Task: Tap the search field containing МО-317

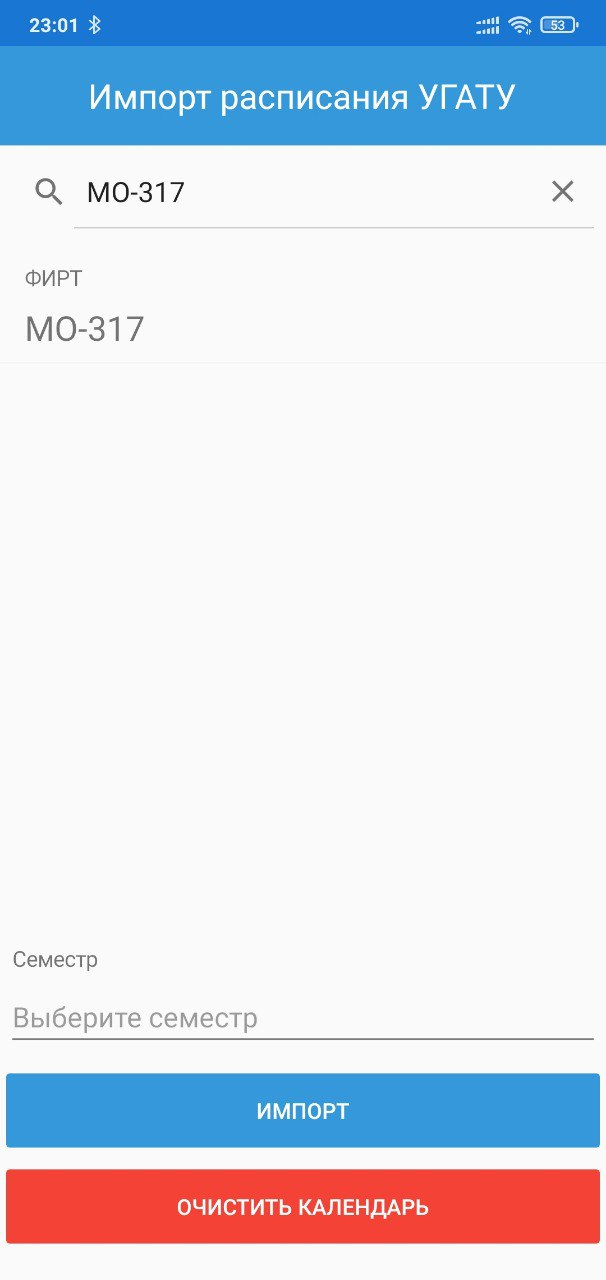Action: point(300,192)
